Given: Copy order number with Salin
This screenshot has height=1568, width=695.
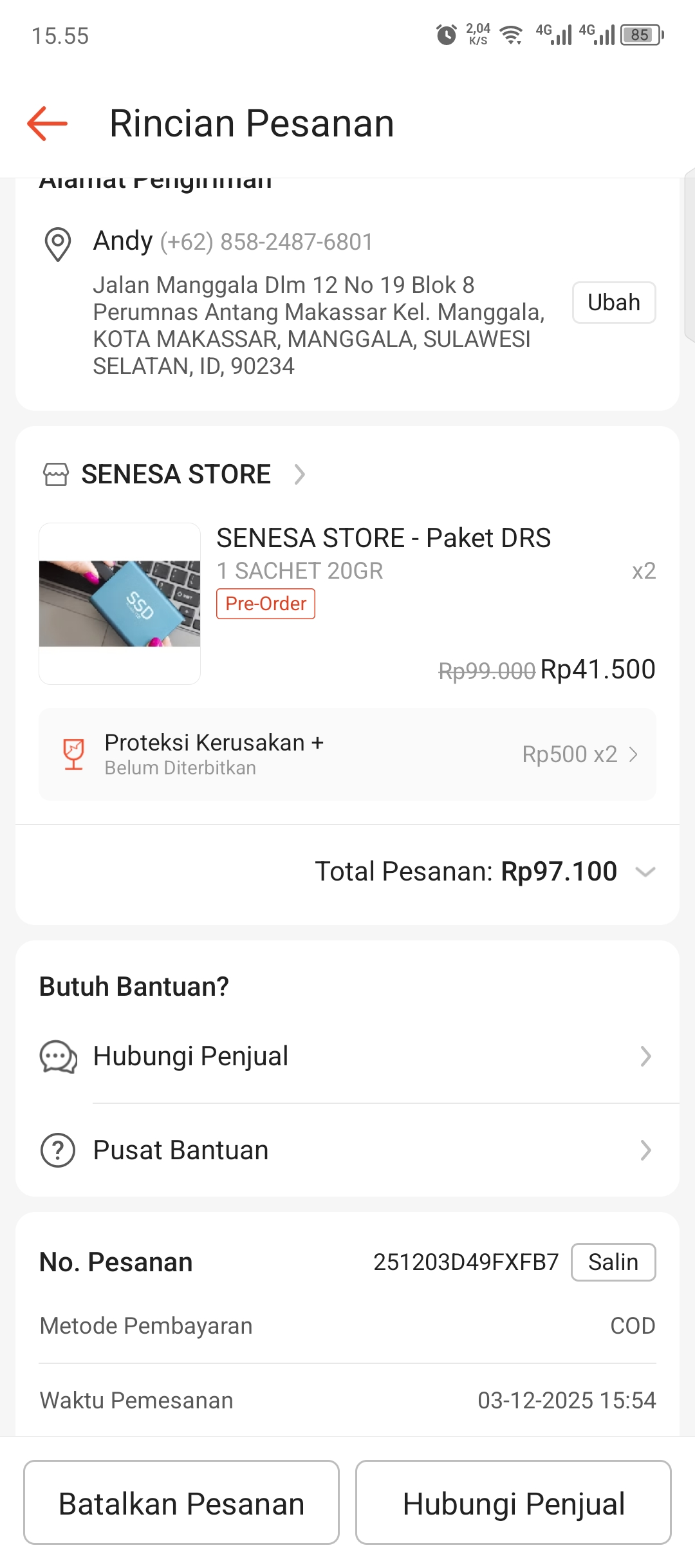Looking at the screenshot, I should coord(613,1262).
